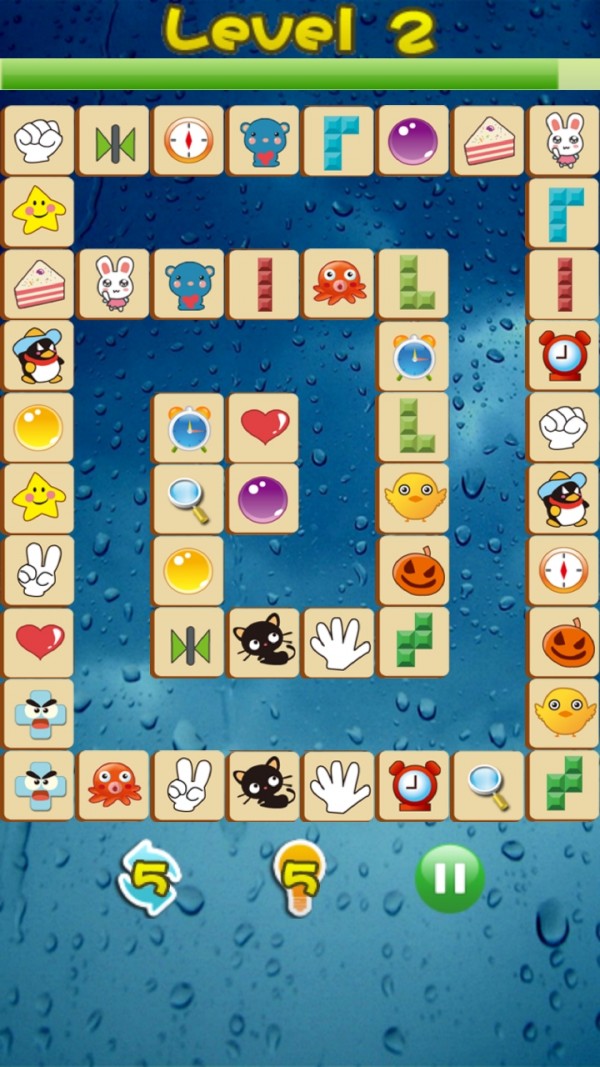Select the compass tile beside the blue bear

coord(188,141)
